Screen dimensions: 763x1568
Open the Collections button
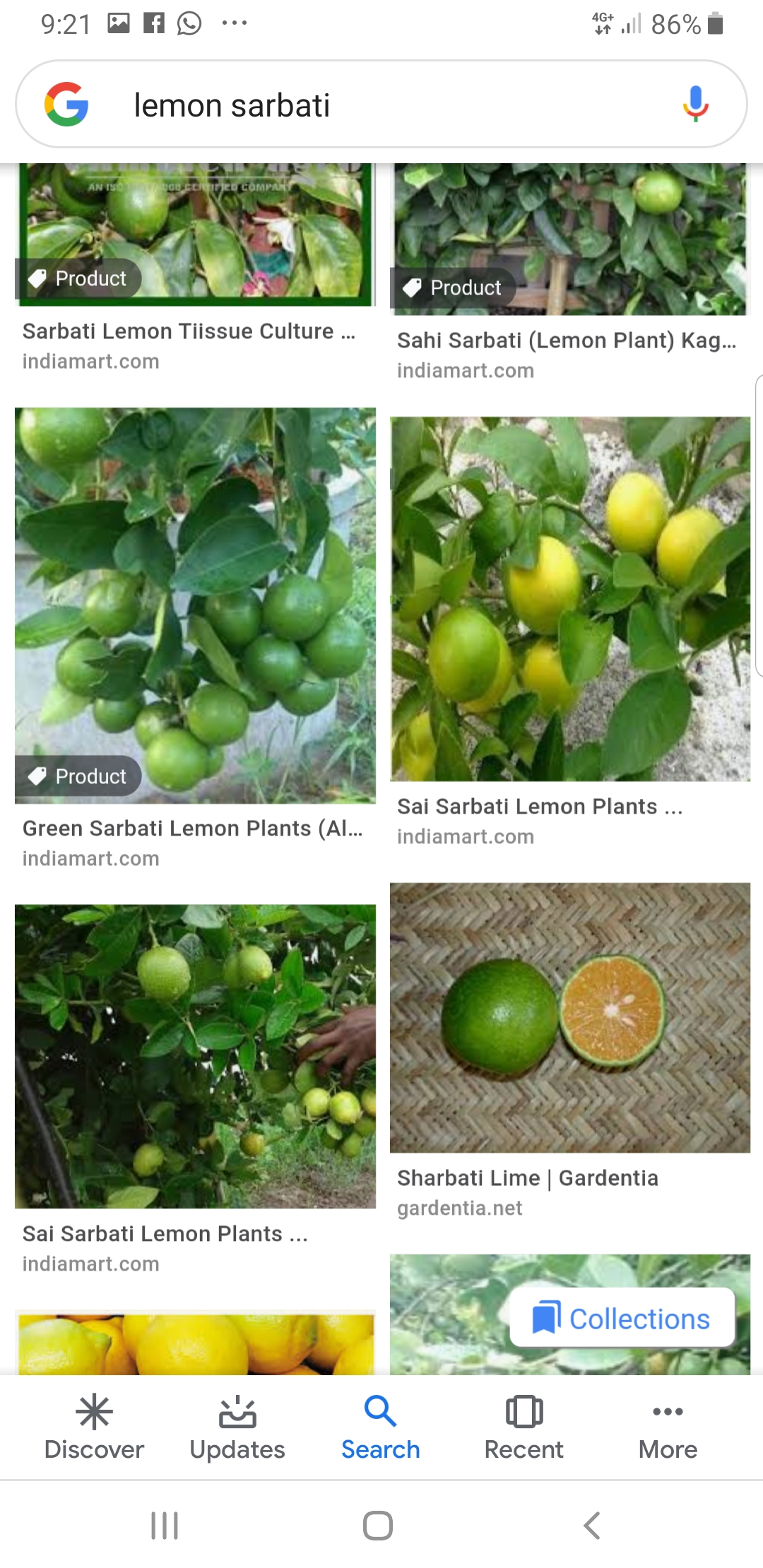(x=622, y=1318)
